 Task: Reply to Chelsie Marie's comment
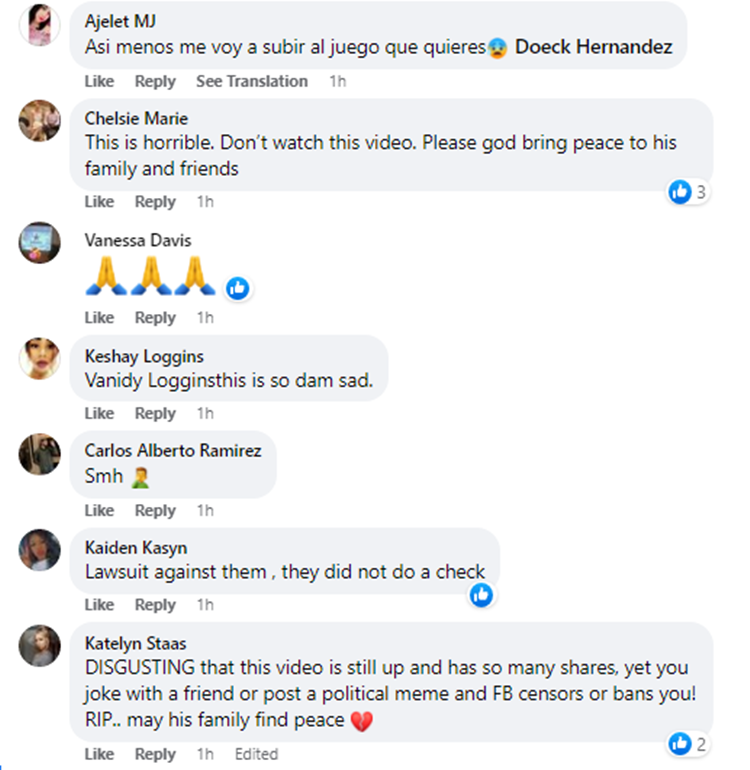(155, 202)
